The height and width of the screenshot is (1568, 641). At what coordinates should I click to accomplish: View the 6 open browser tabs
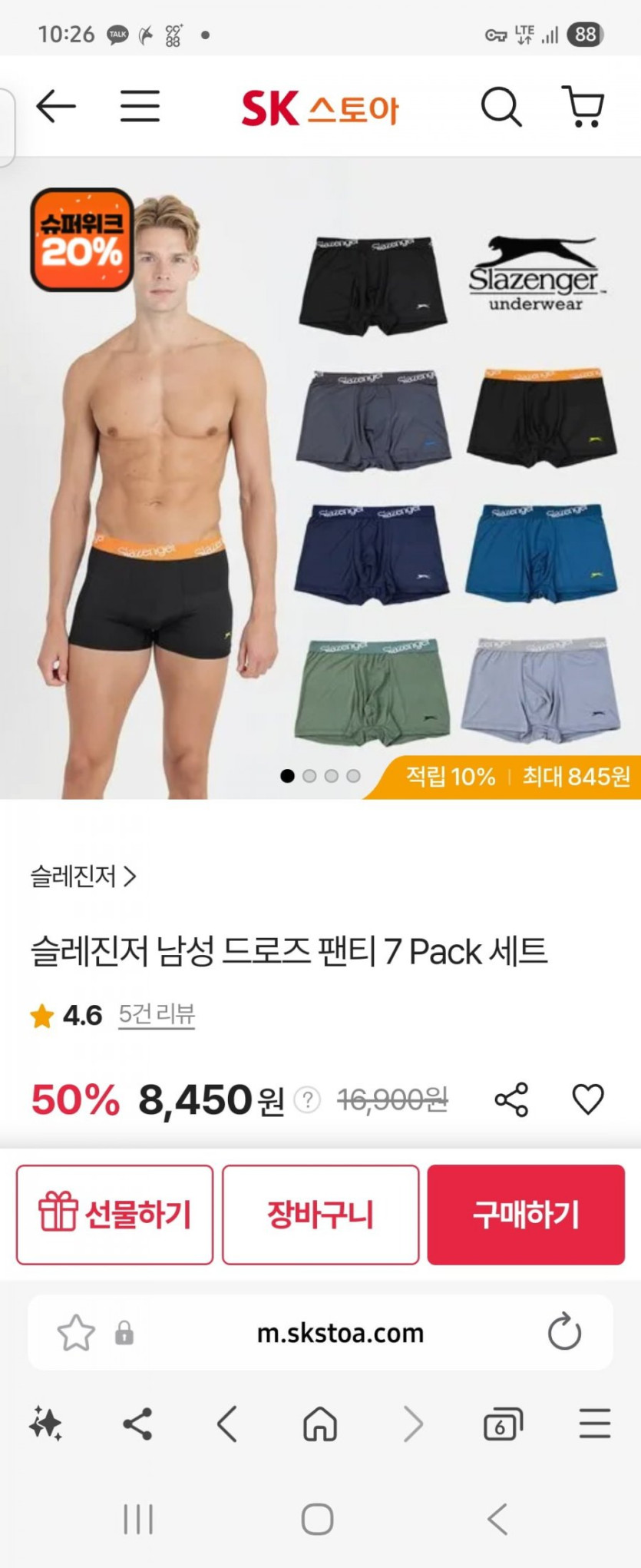503,1425
